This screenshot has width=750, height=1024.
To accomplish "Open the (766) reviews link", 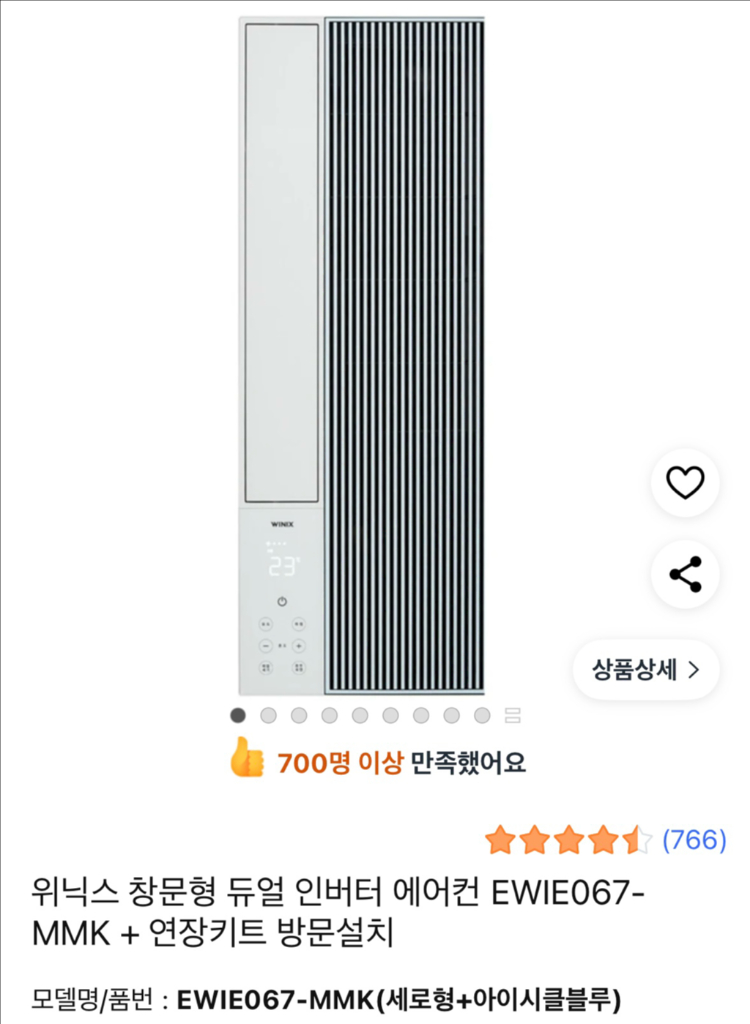I will click(x=695, y=840).
